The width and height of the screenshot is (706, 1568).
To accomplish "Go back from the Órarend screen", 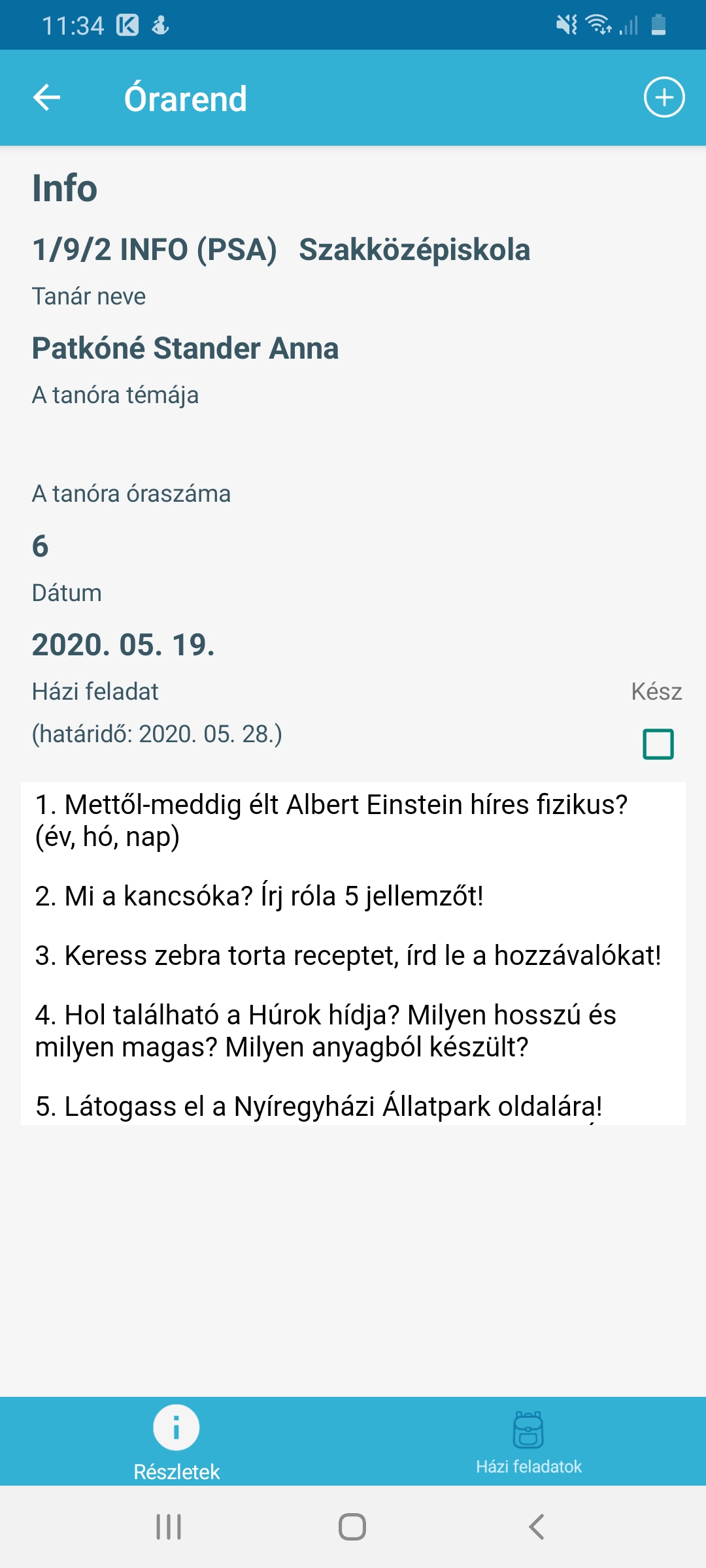I will 46,98.
